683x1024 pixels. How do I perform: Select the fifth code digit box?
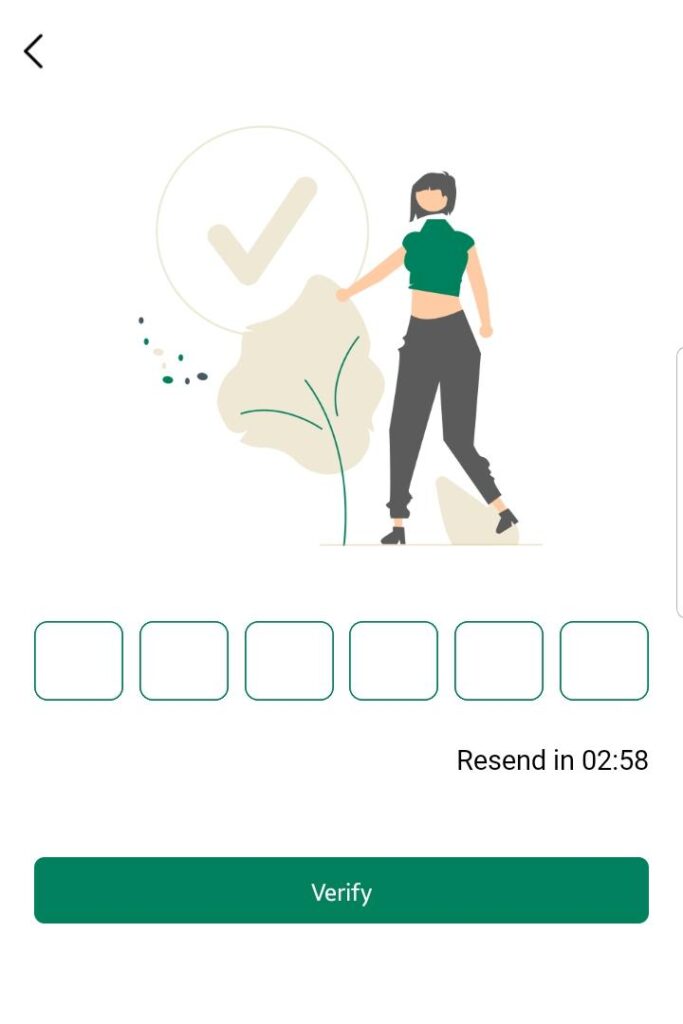pyautogui.click(x=499, y=661)
